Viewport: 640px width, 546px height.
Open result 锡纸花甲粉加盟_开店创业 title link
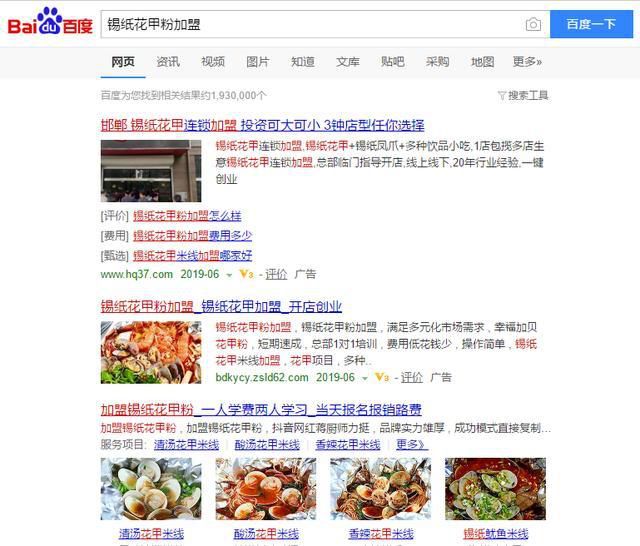(221, 306)
